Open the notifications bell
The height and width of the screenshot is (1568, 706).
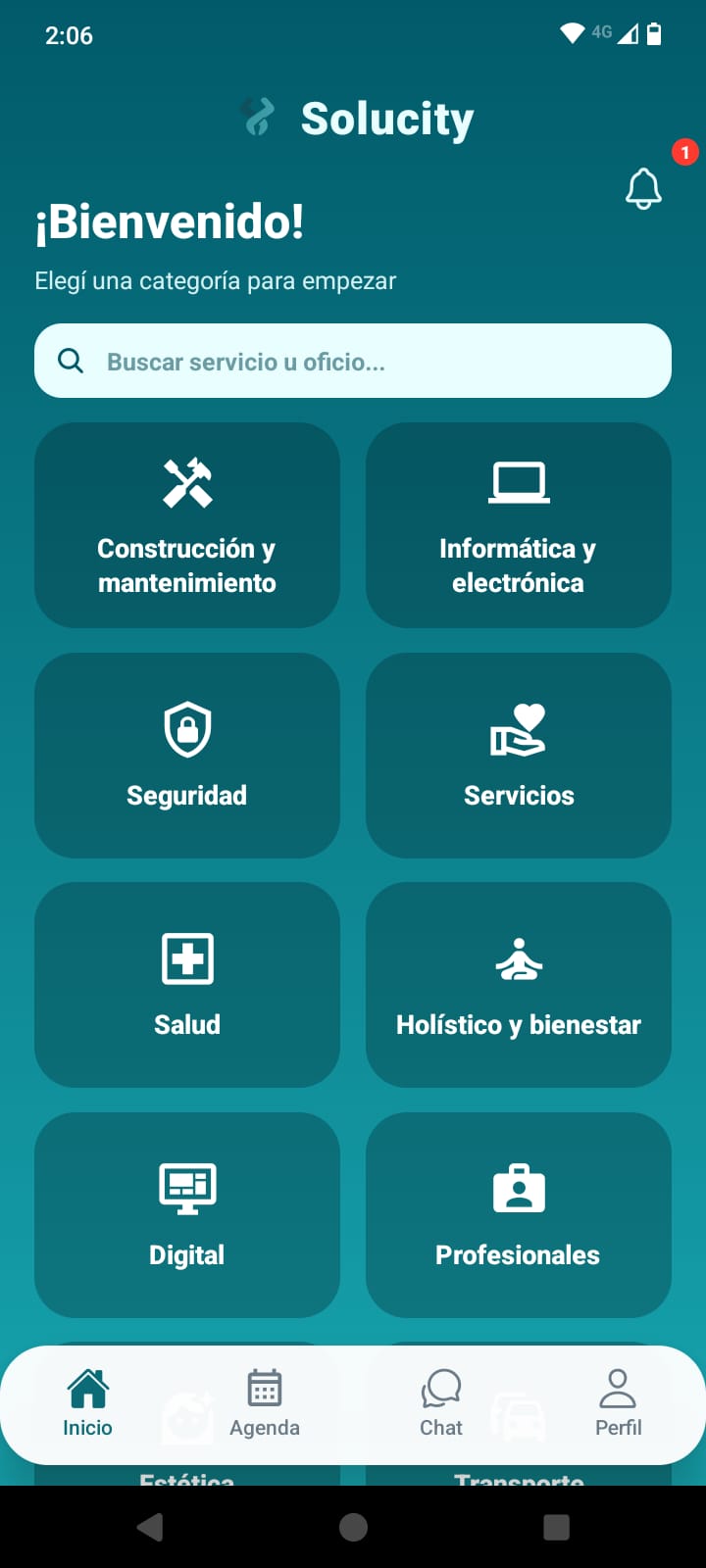pyautogui.click(x=644, y=187)
